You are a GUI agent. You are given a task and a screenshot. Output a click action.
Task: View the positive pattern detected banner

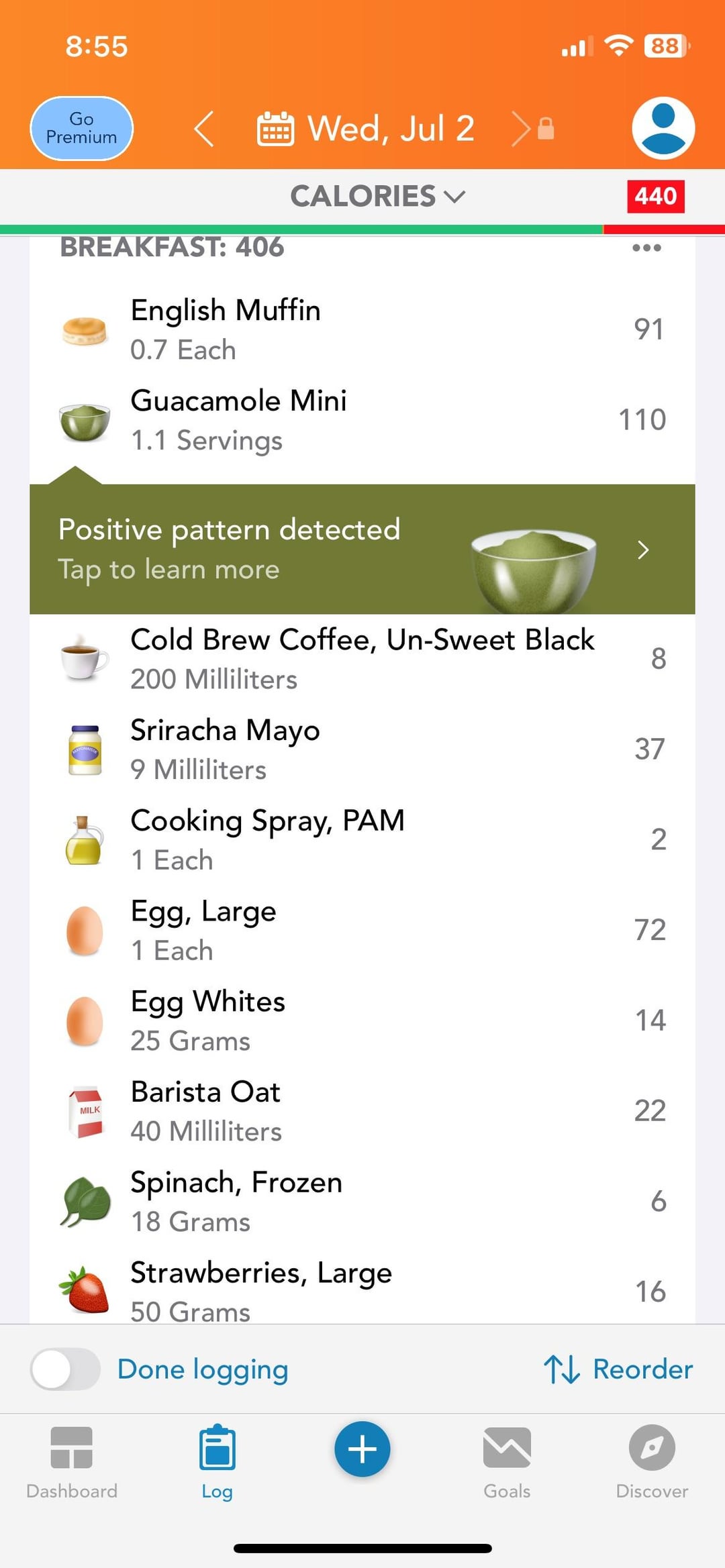(362, 549)
